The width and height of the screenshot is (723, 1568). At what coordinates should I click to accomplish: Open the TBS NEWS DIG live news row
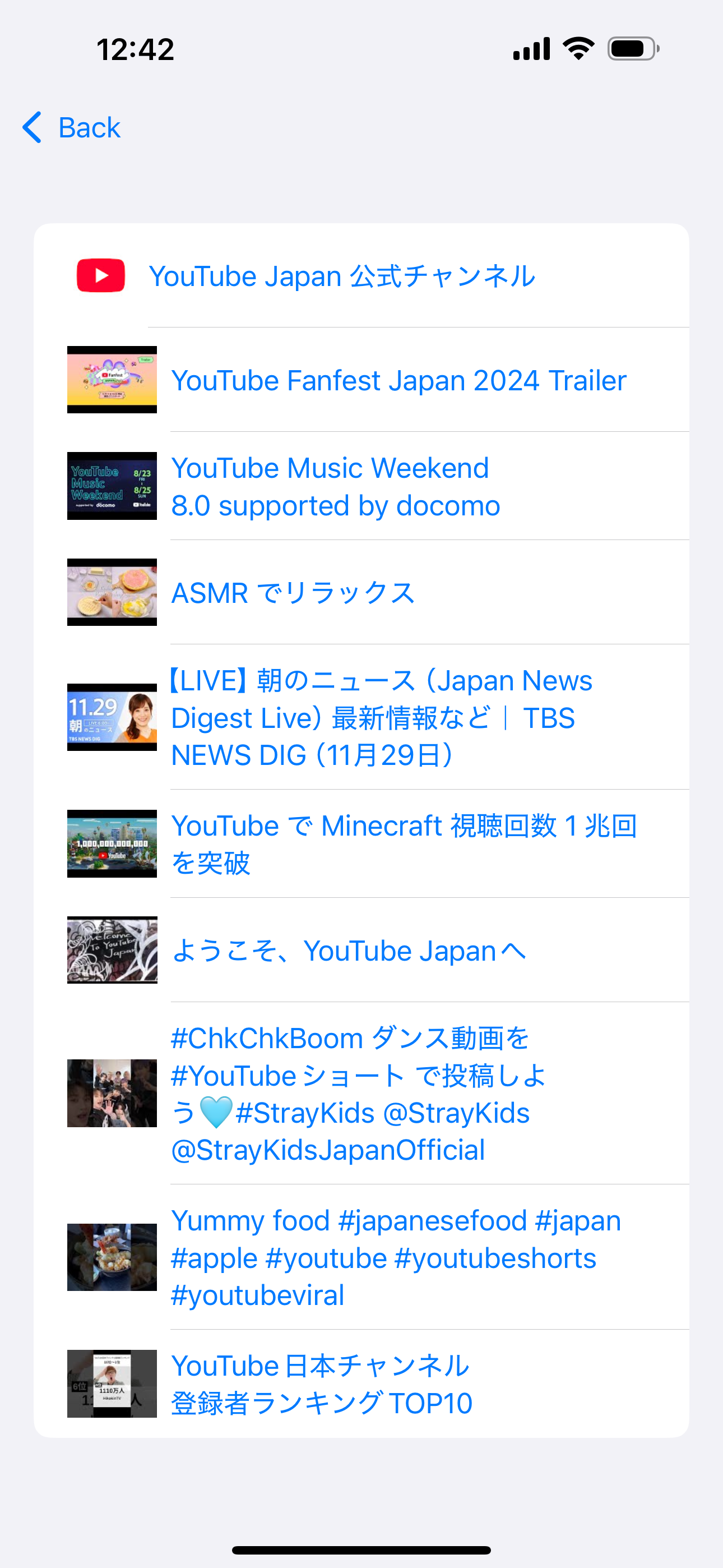tap(382, 718)
